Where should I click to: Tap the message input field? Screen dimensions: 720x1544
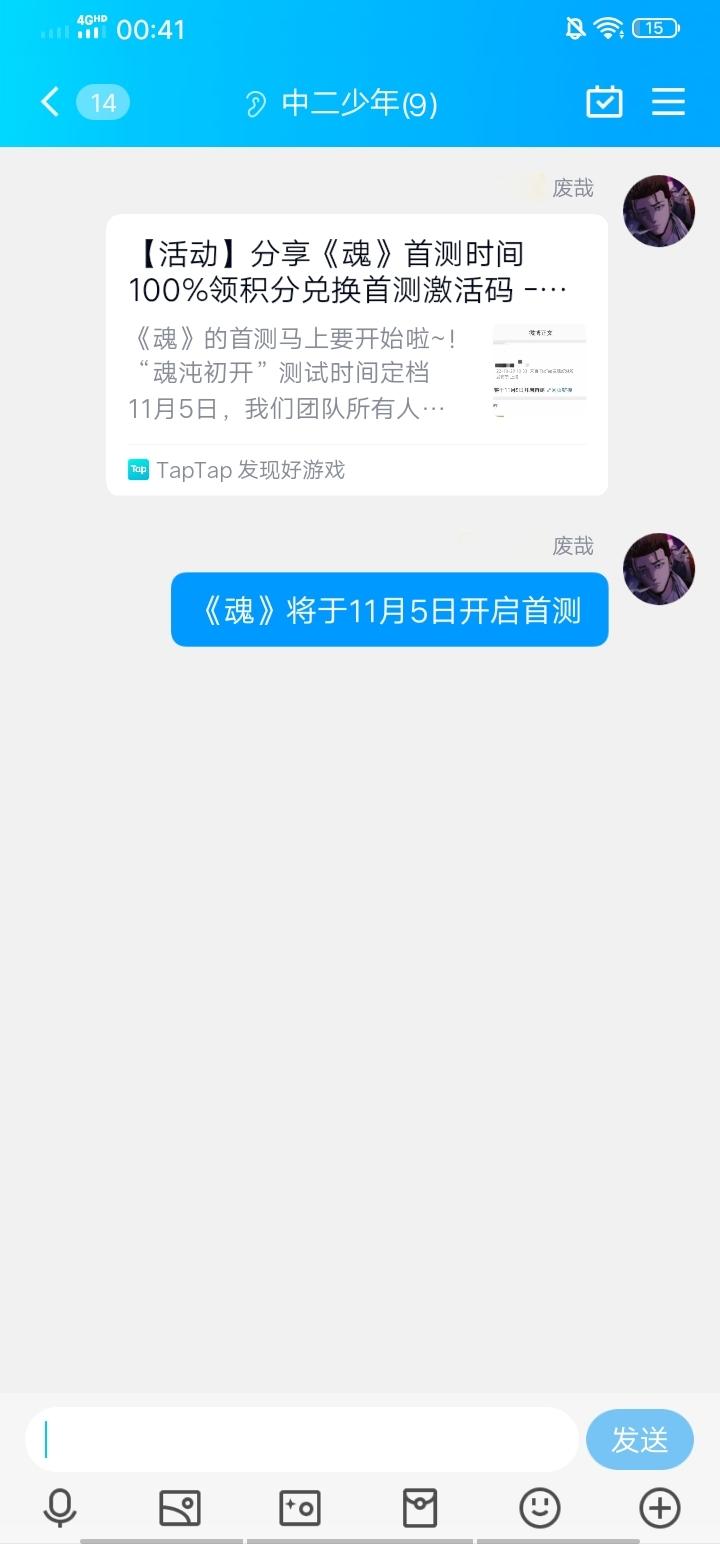(300, 1440)
